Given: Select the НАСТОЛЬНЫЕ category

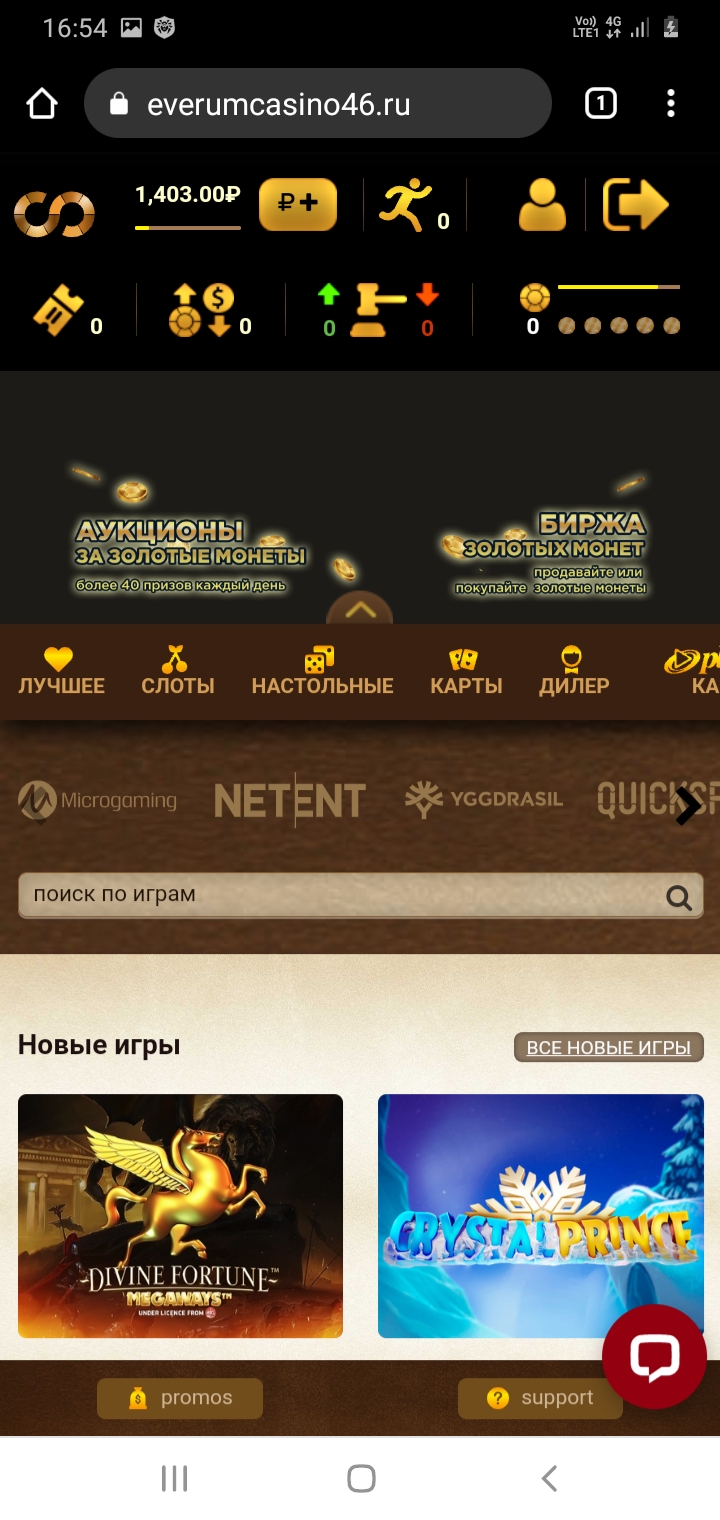Looking at the screenshot, I should pyautogui.click(x=322, y=671).
